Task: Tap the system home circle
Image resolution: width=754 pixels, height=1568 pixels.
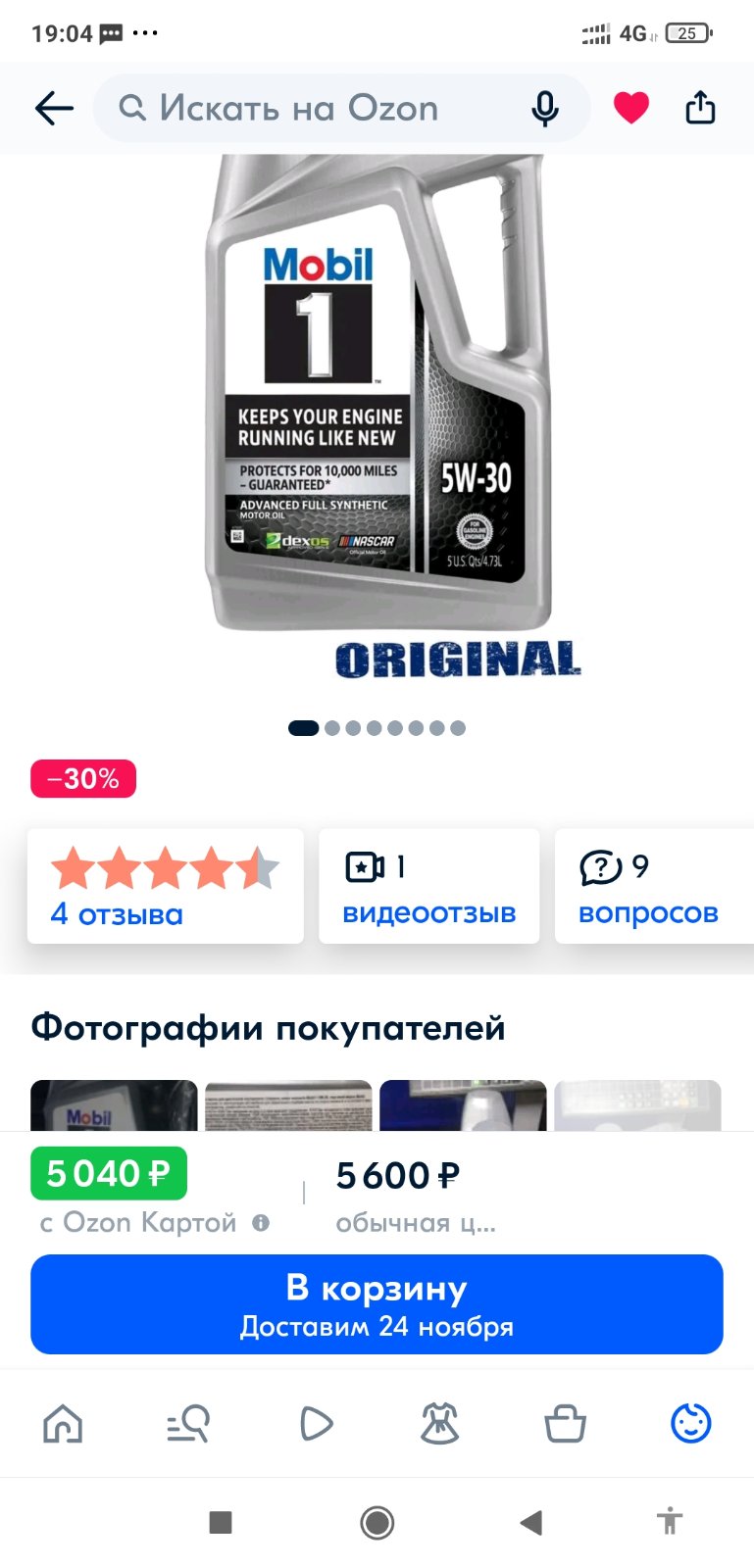Action: [377, 1522]
